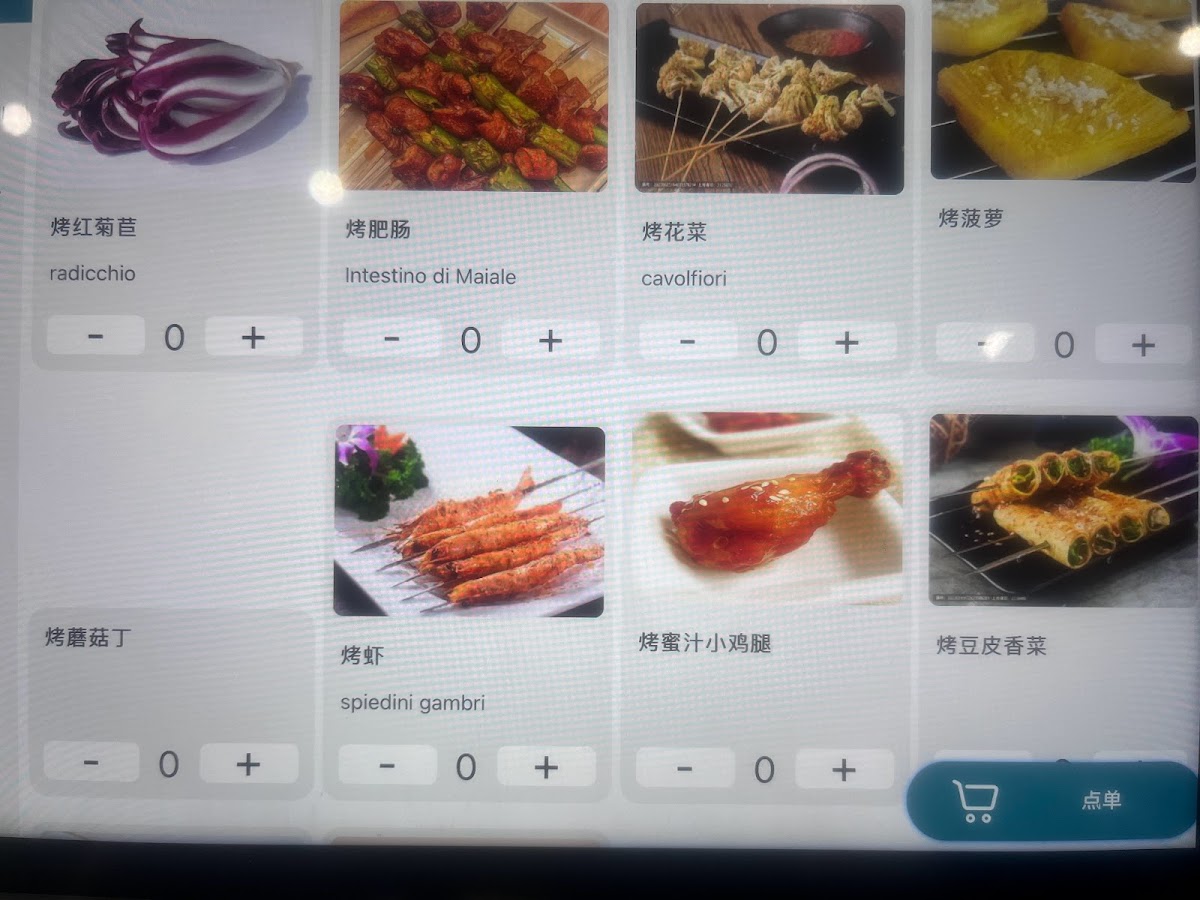Viewport: 1200px width, 900px height.
Task: Reduce cavolfiori quantity by one
Action: click(687, 341)
